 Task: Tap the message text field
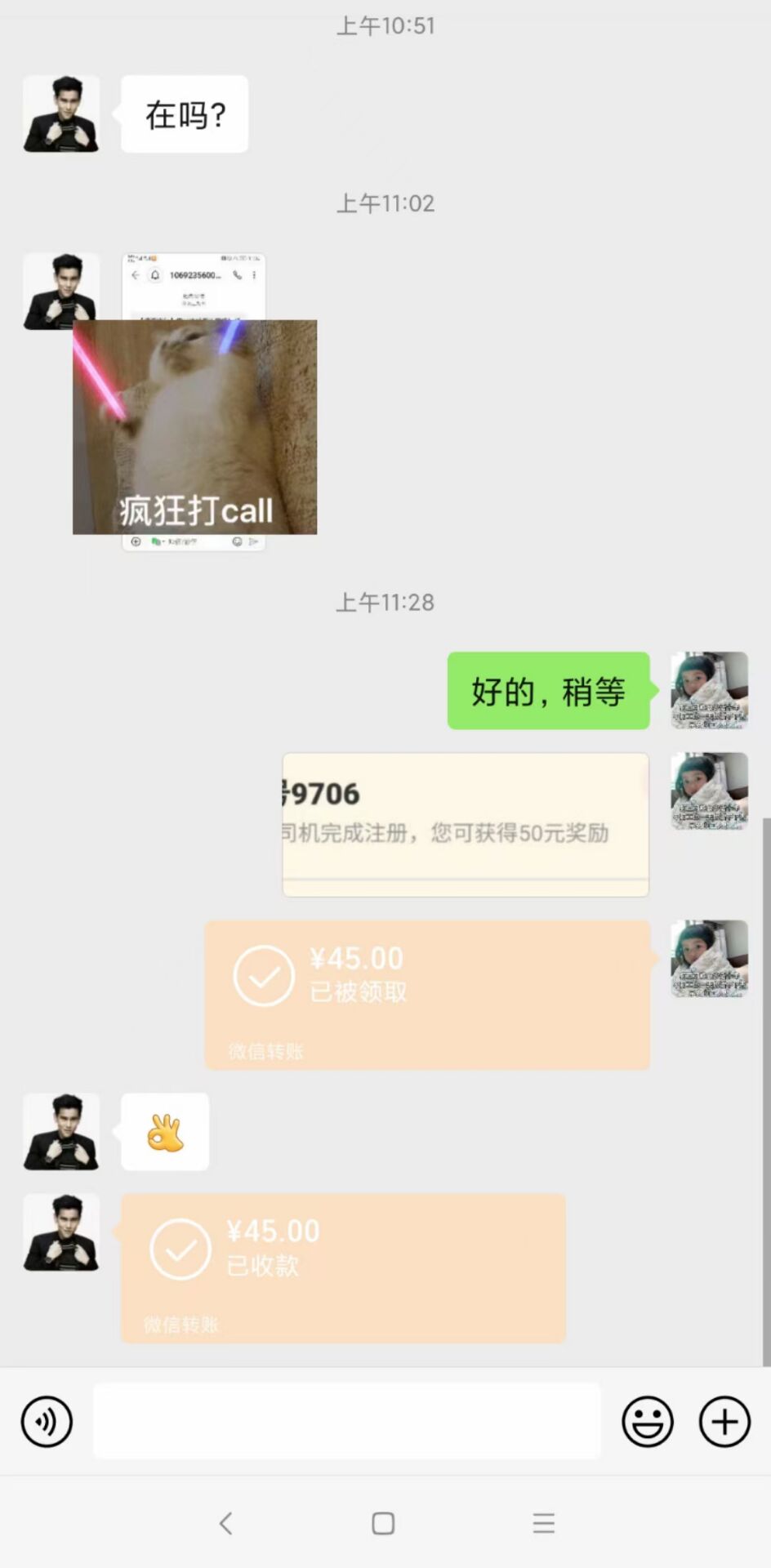346,1421
